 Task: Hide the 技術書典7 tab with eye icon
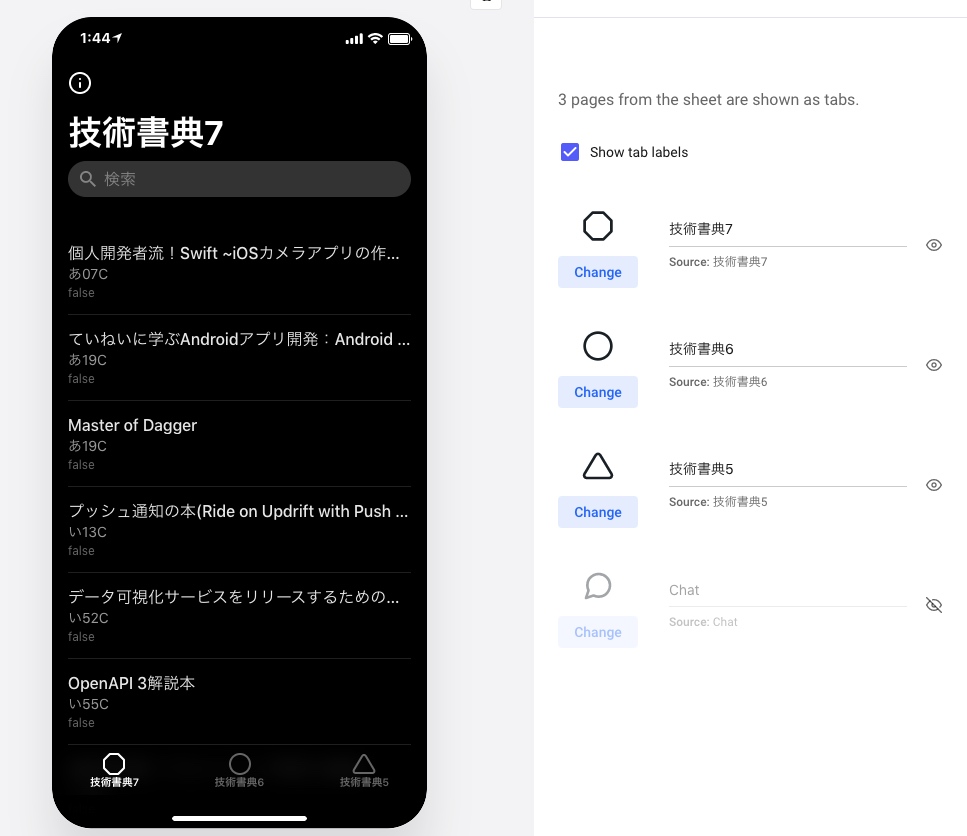[934, 245]
